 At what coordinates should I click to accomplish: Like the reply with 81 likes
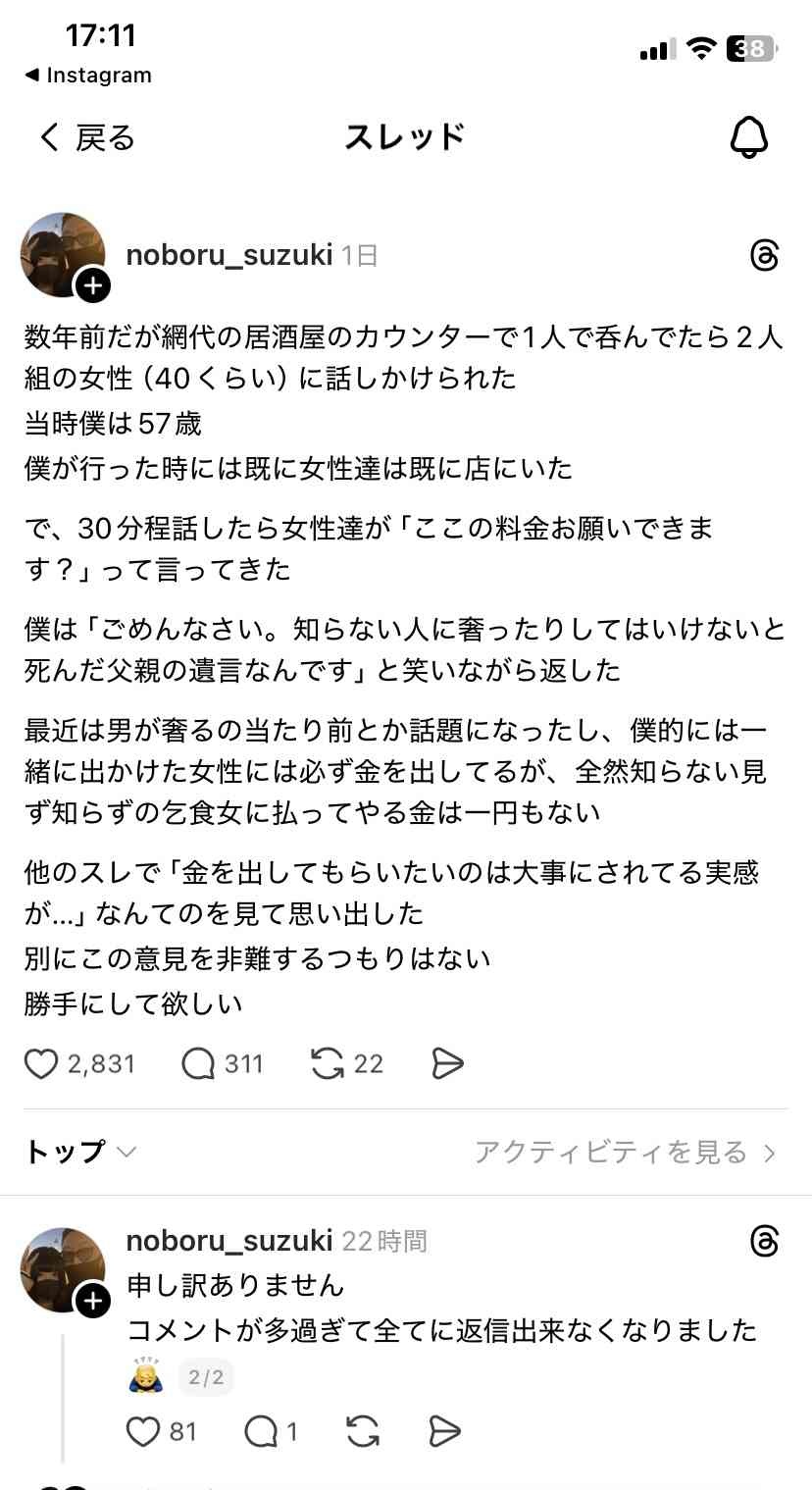pos(143,1432)
